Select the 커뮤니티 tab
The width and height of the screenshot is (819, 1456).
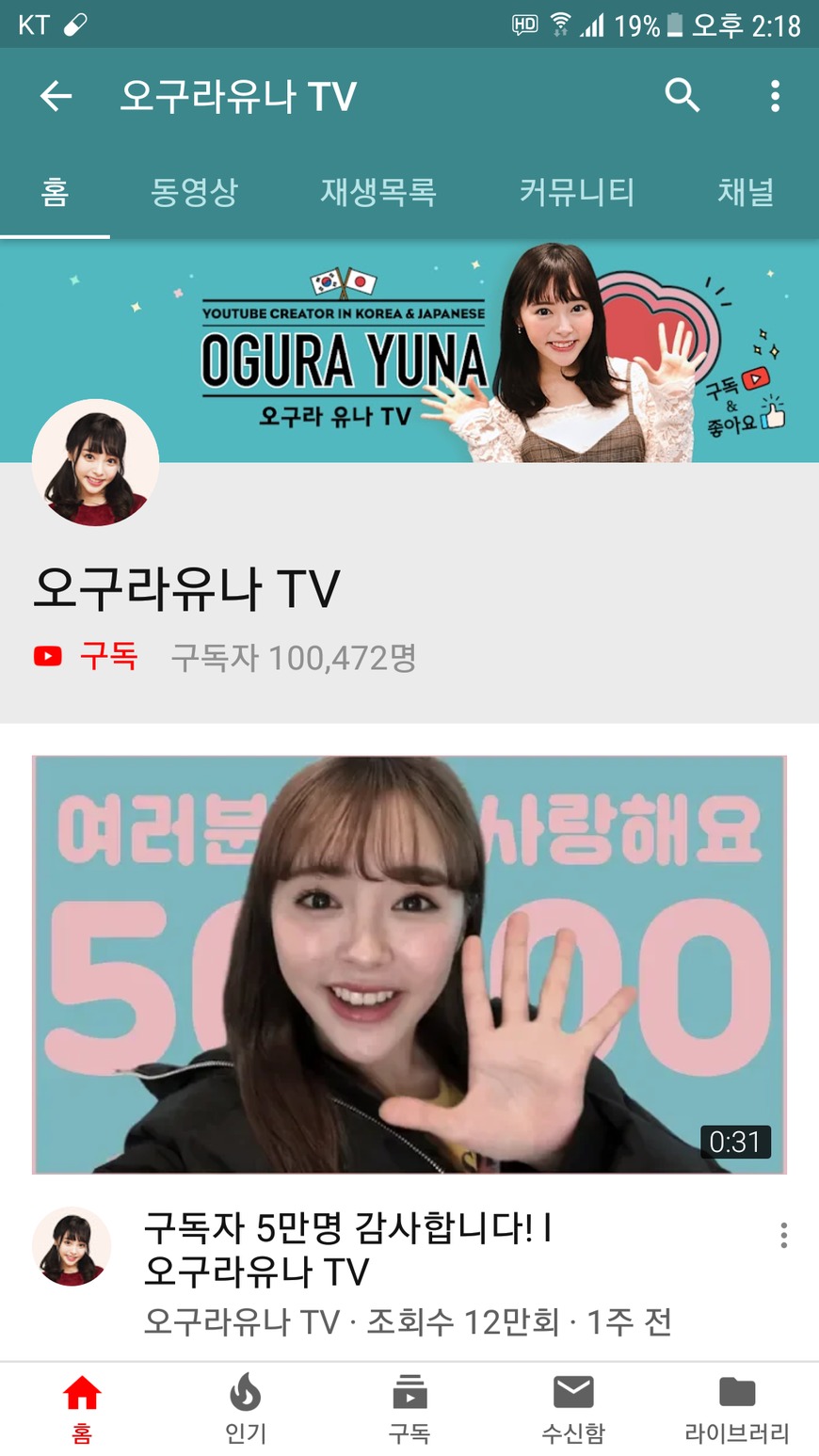tap(576, 193)
